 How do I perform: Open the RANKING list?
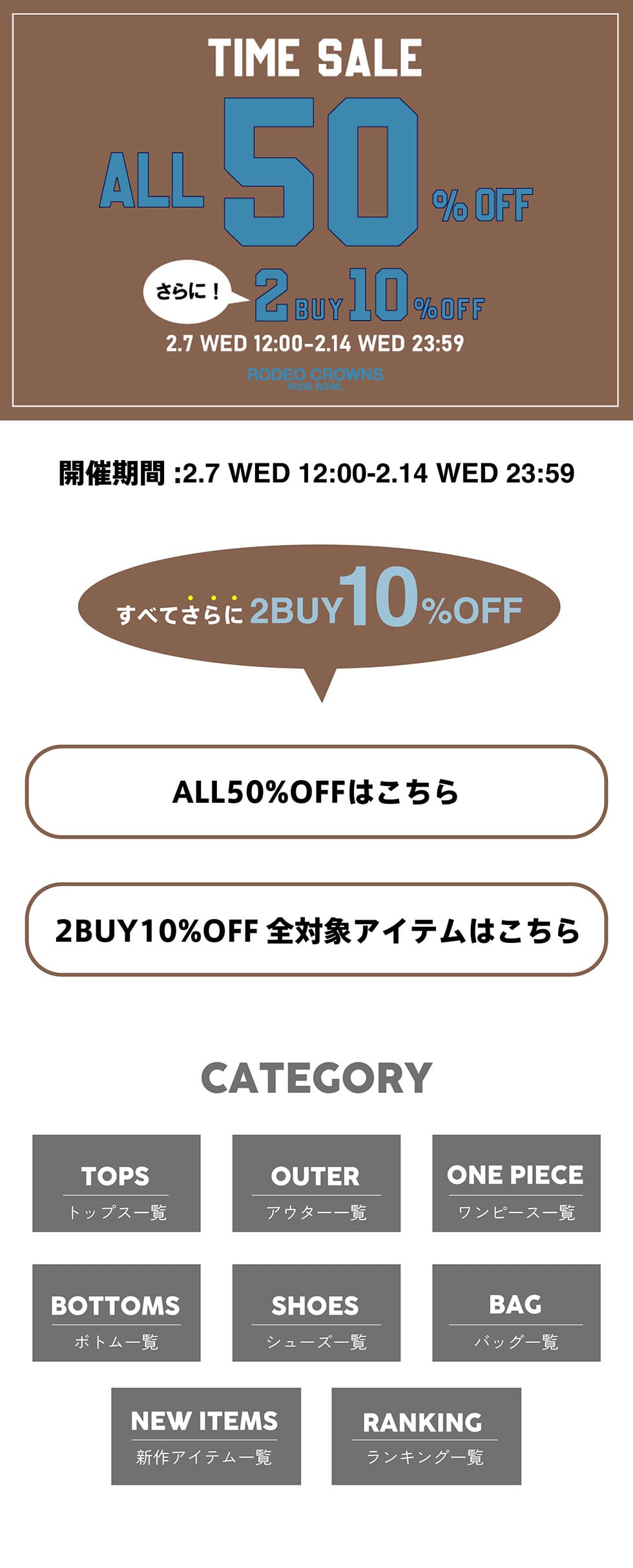(x=426, y=1436)
